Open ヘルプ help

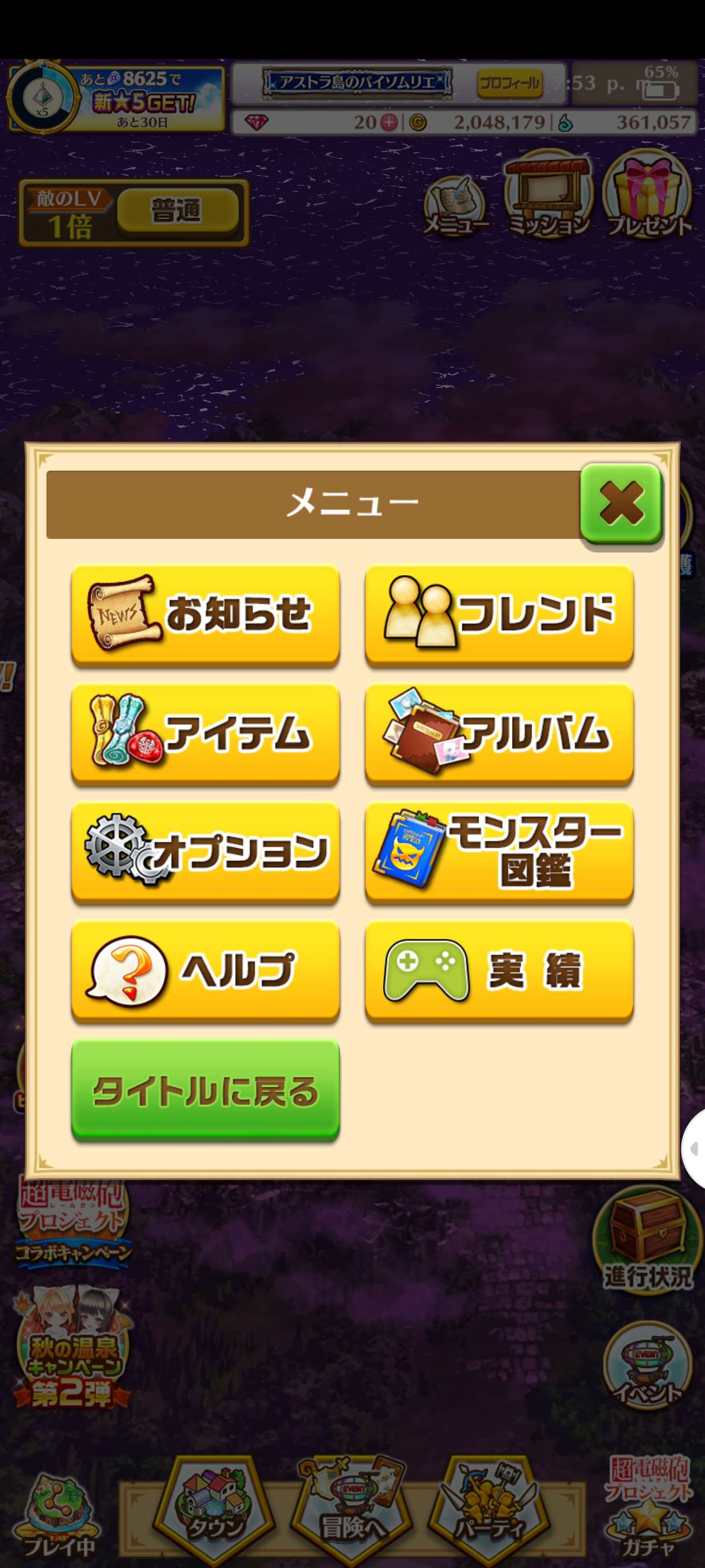point(205,970)
